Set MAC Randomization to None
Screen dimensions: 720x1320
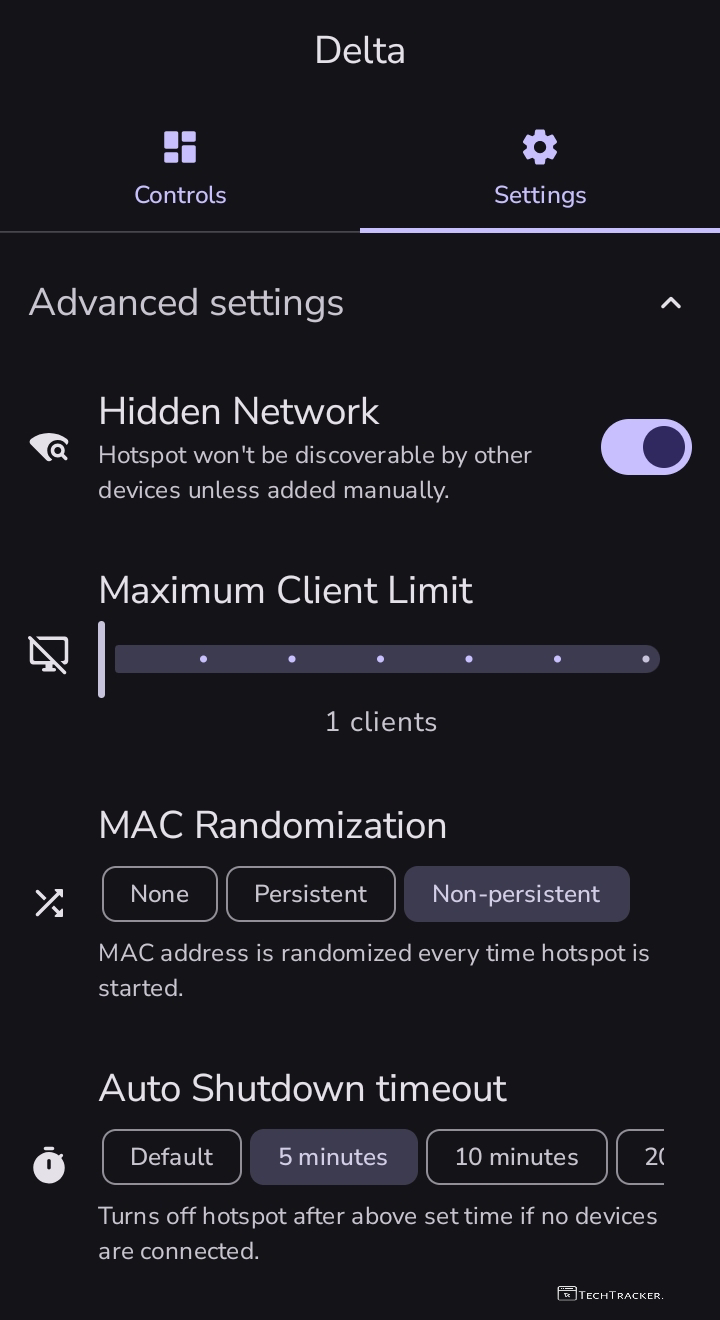pos(160,894)
